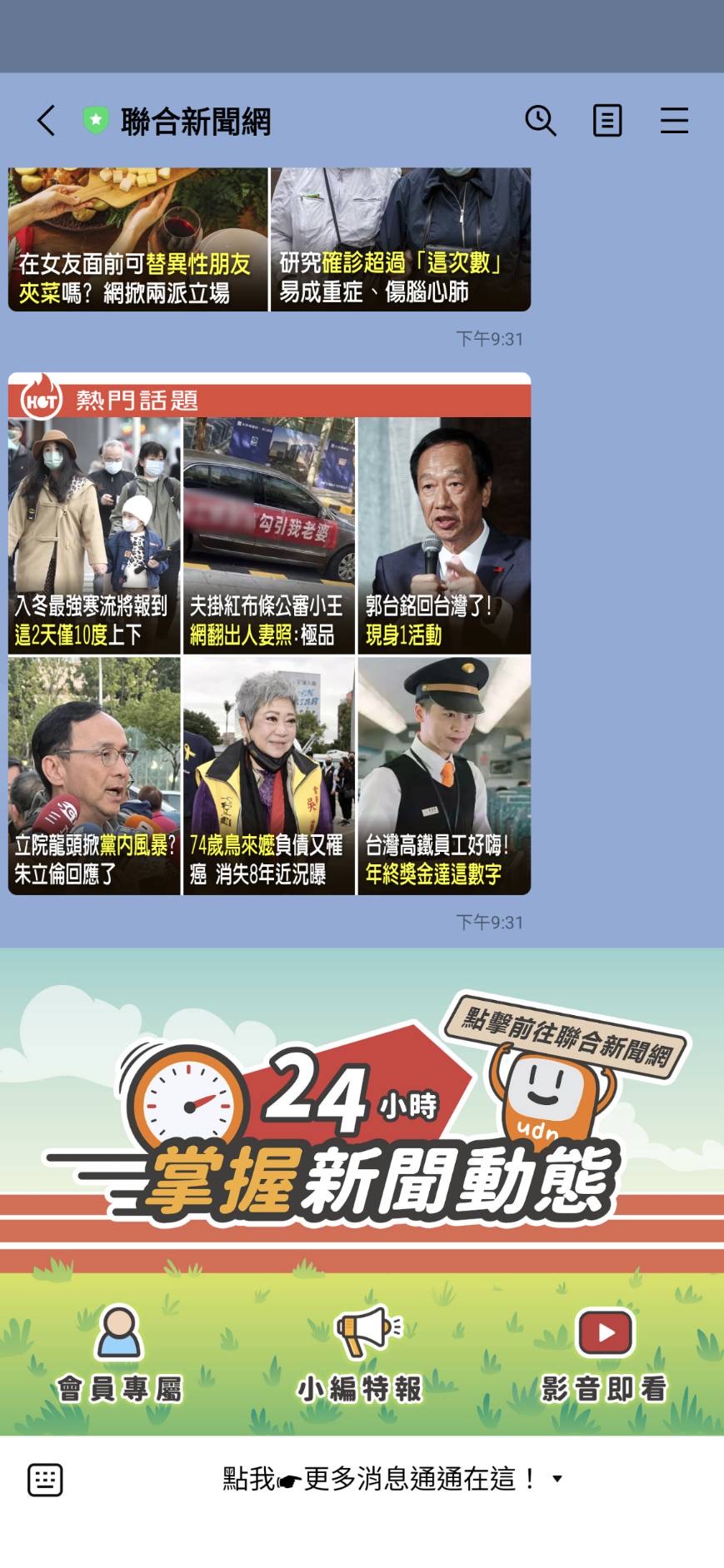Open article about 替異性朋友夾菜
This screenshot has height=1568, width=724.
(x=138, y=240)
